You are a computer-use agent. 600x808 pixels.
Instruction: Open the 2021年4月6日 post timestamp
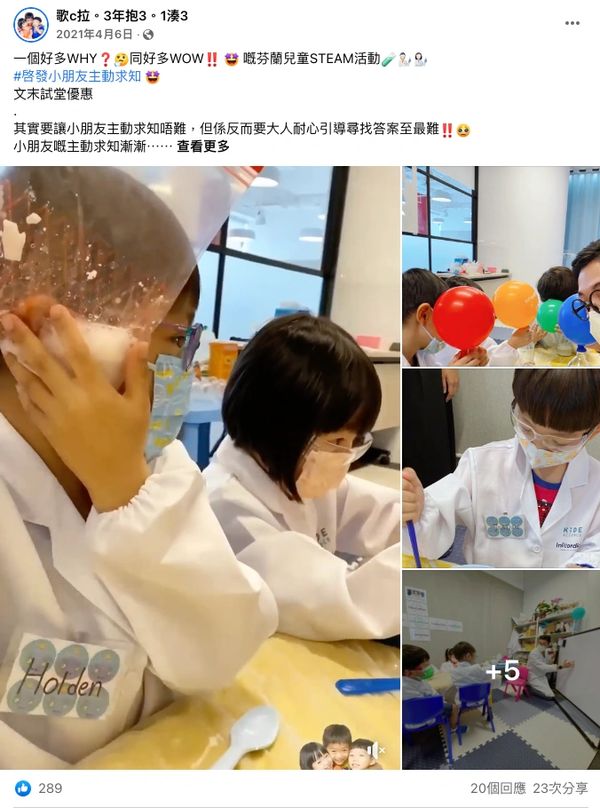94,33
